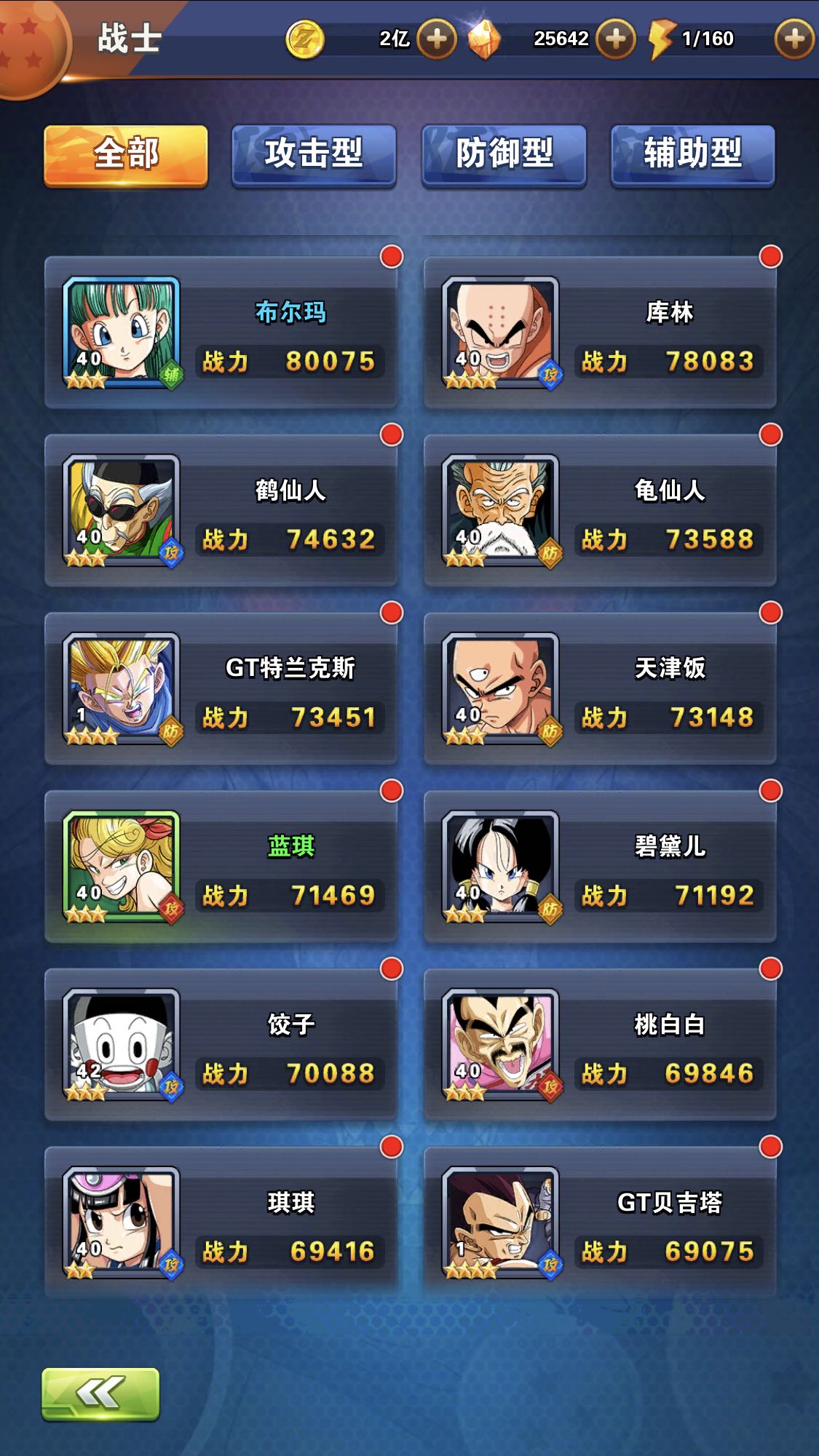Filter by the 防御型 tab
Viewport: 819px width, 1456px height.
click(x=504, y=156)
